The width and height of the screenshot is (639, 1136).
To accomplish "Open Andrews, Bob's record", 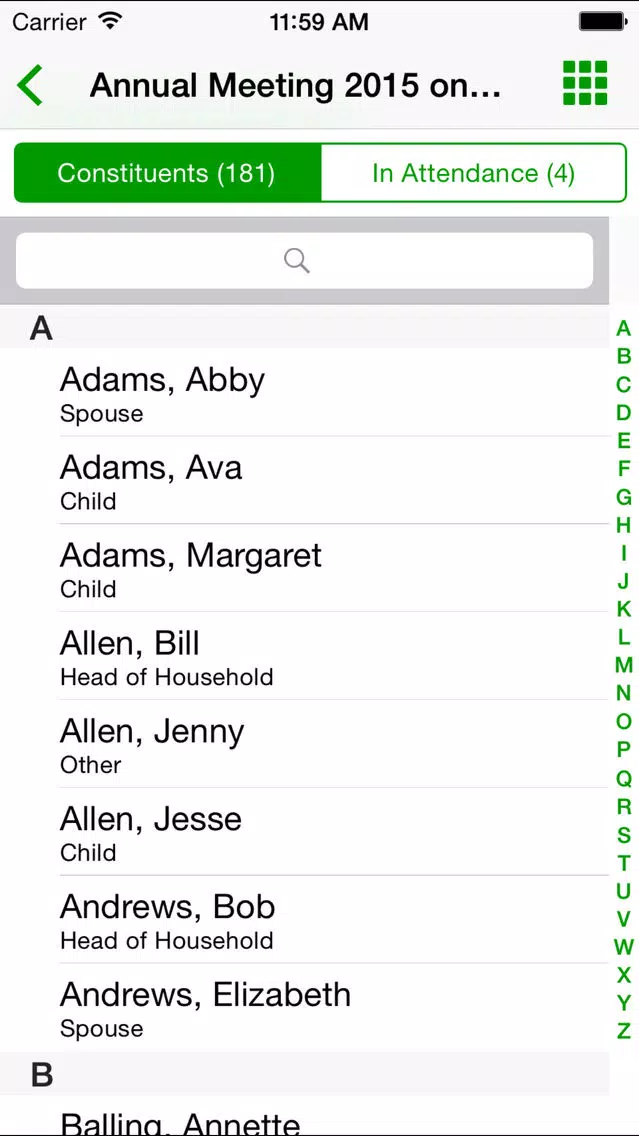I will pyautogui.click(x=300, y=921).
